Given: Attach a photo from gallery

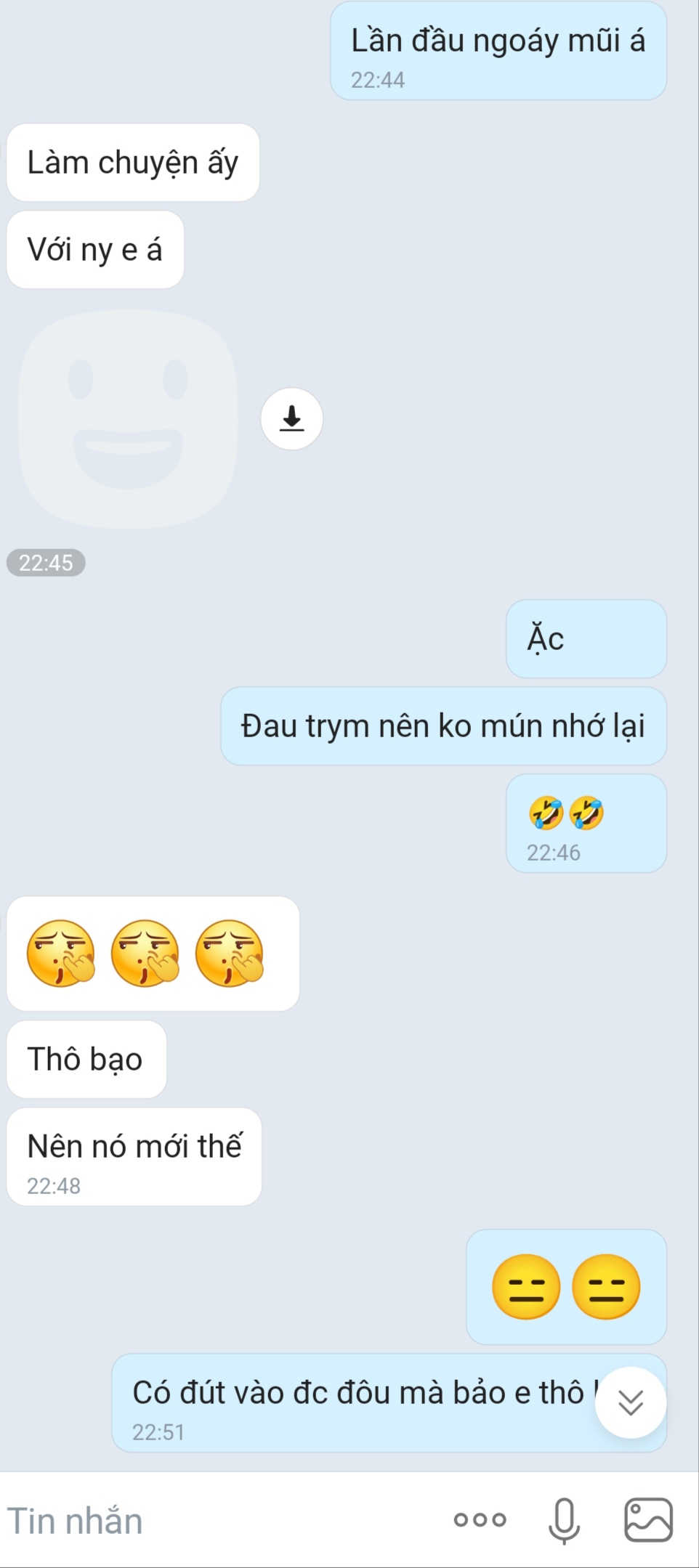Looking at the screenshot, I should click(648, 1519).
